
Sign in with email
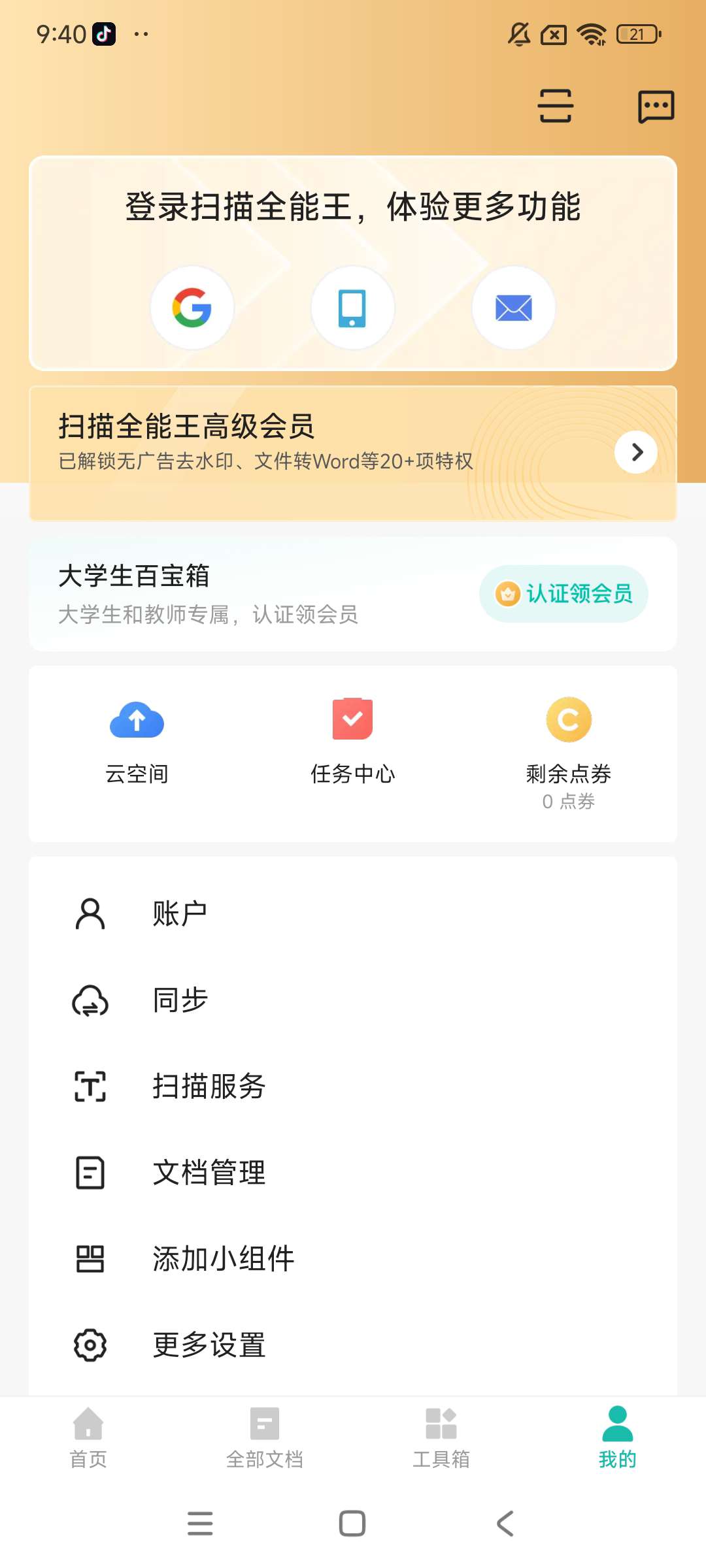513,307
